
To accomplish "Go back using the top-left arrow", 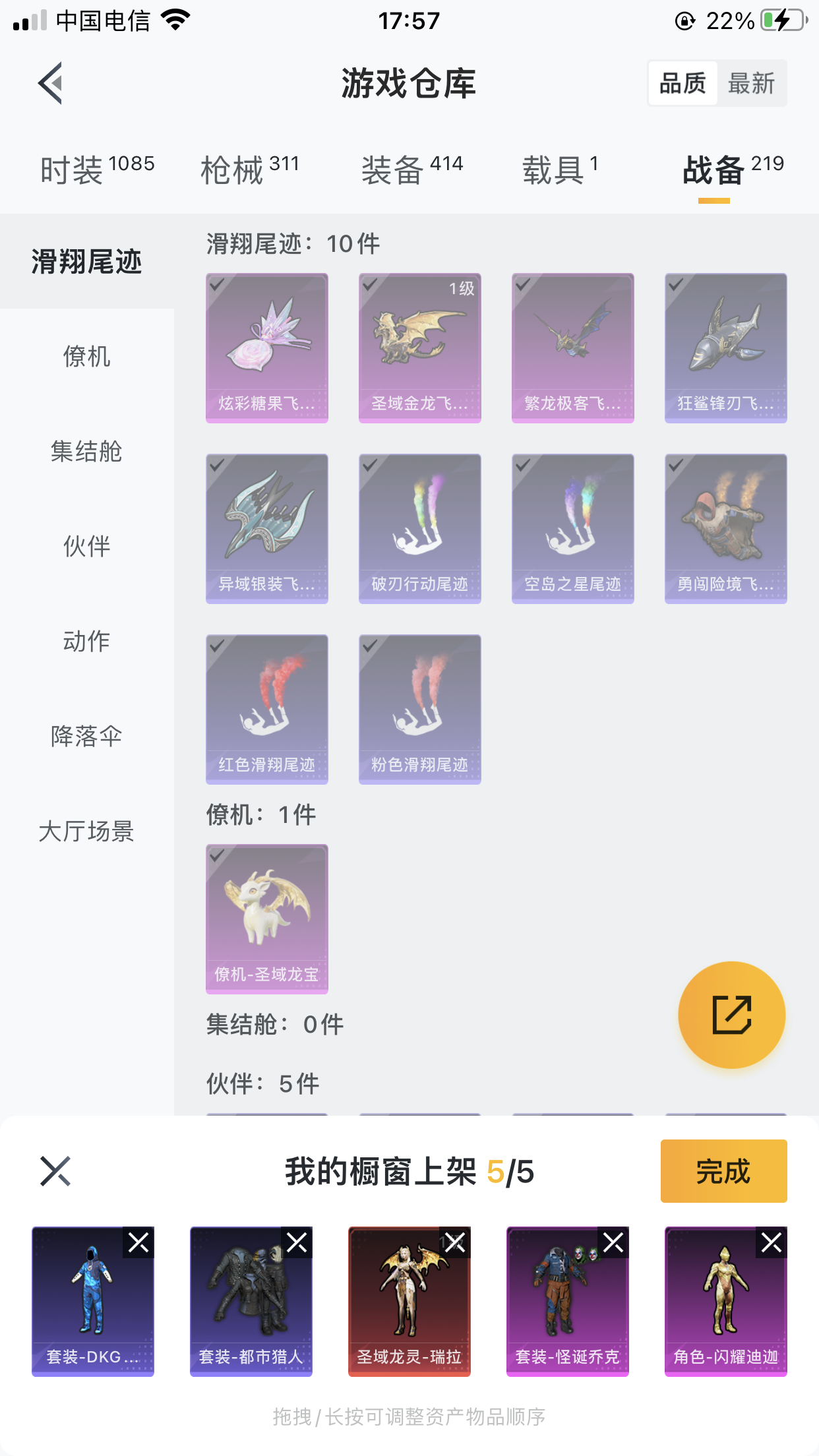I will point(50,83).
